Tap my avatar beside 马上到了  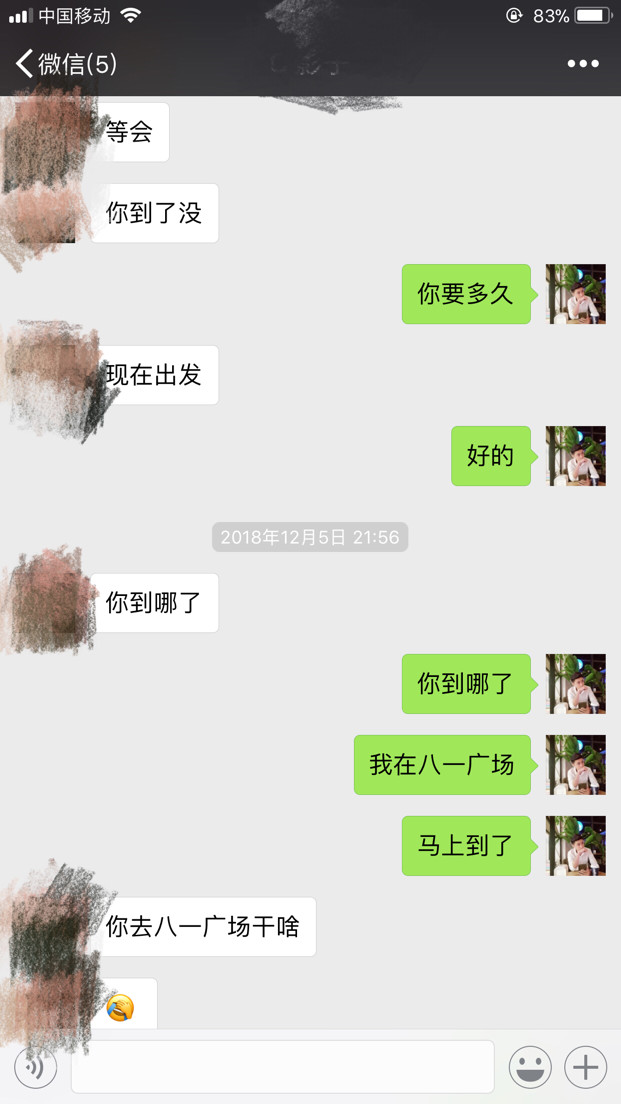[576, 846]
